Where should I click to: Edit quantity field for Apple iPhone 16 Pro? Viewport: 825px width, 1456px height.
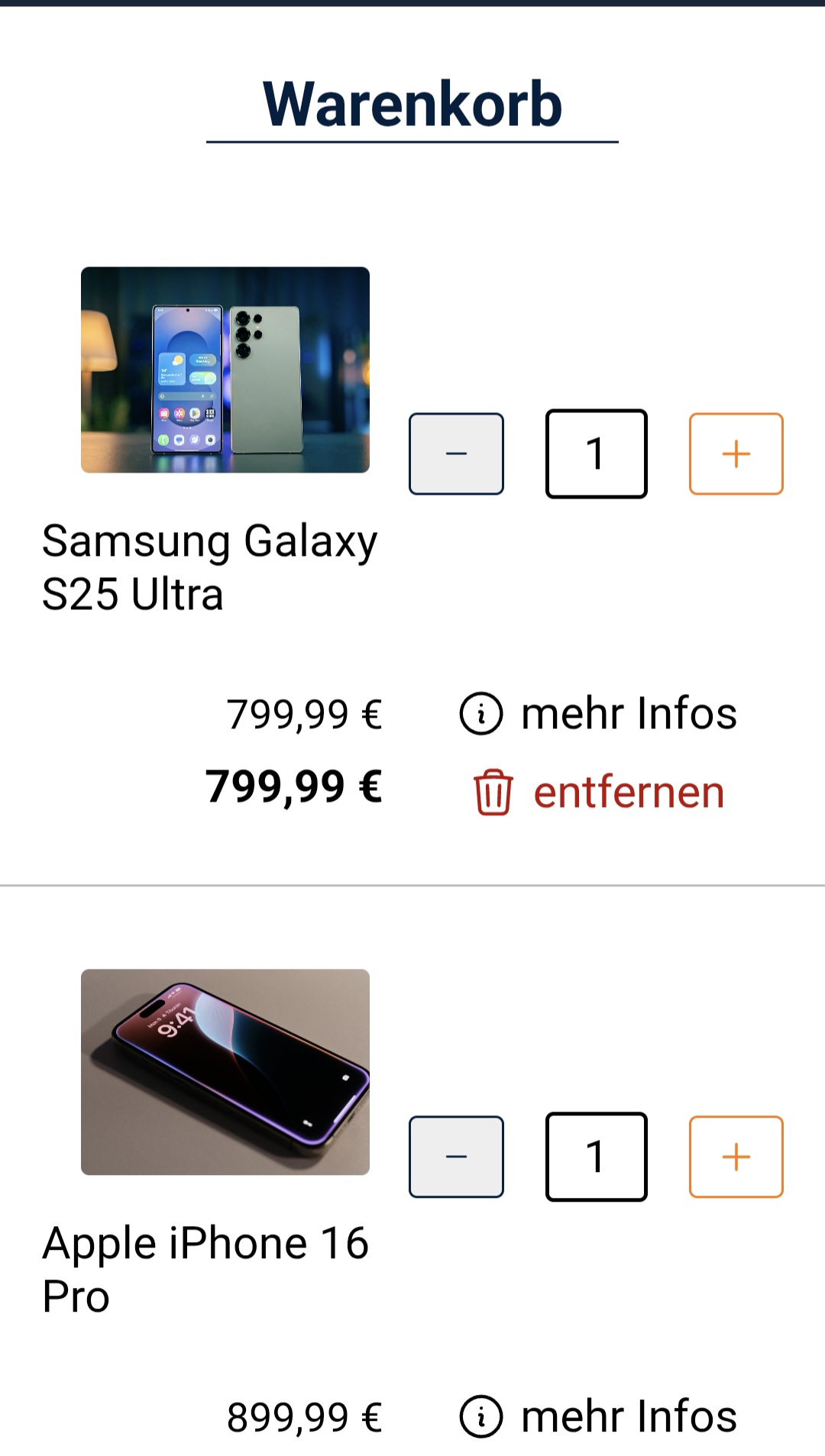pos(596,1156)
